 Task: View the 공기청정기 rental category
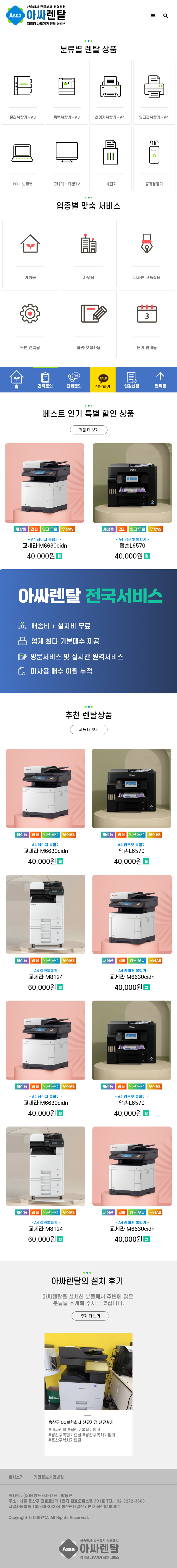point(154,158)
